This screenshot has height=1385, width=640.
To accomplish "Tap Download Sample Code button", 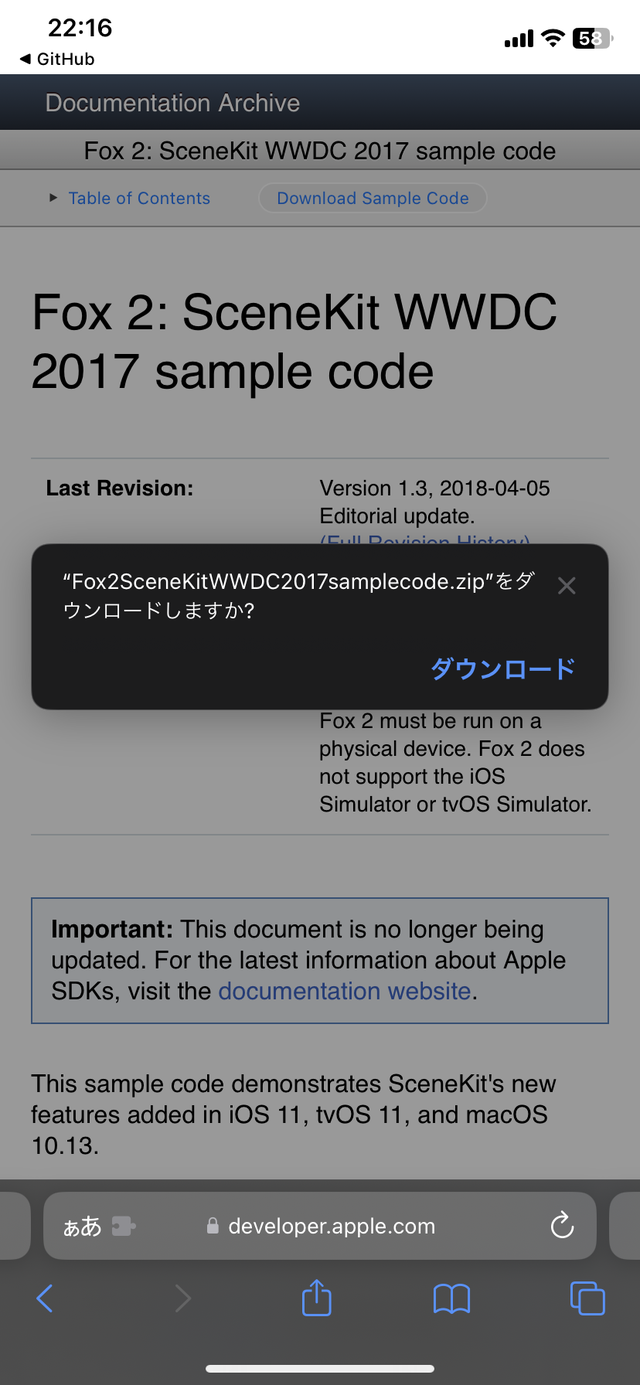I will pyautogui.click(x=372, y=198).
